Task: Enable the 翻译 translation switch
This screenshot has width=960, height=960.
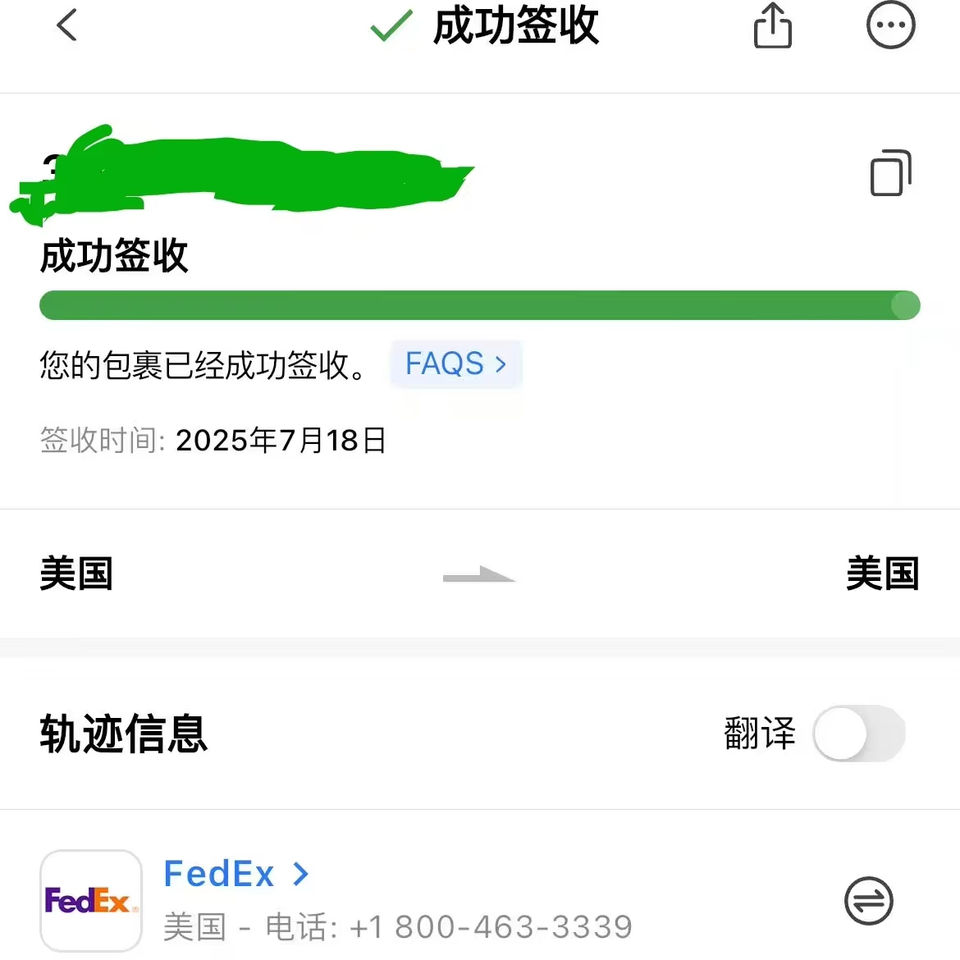Action: (858, 734)
